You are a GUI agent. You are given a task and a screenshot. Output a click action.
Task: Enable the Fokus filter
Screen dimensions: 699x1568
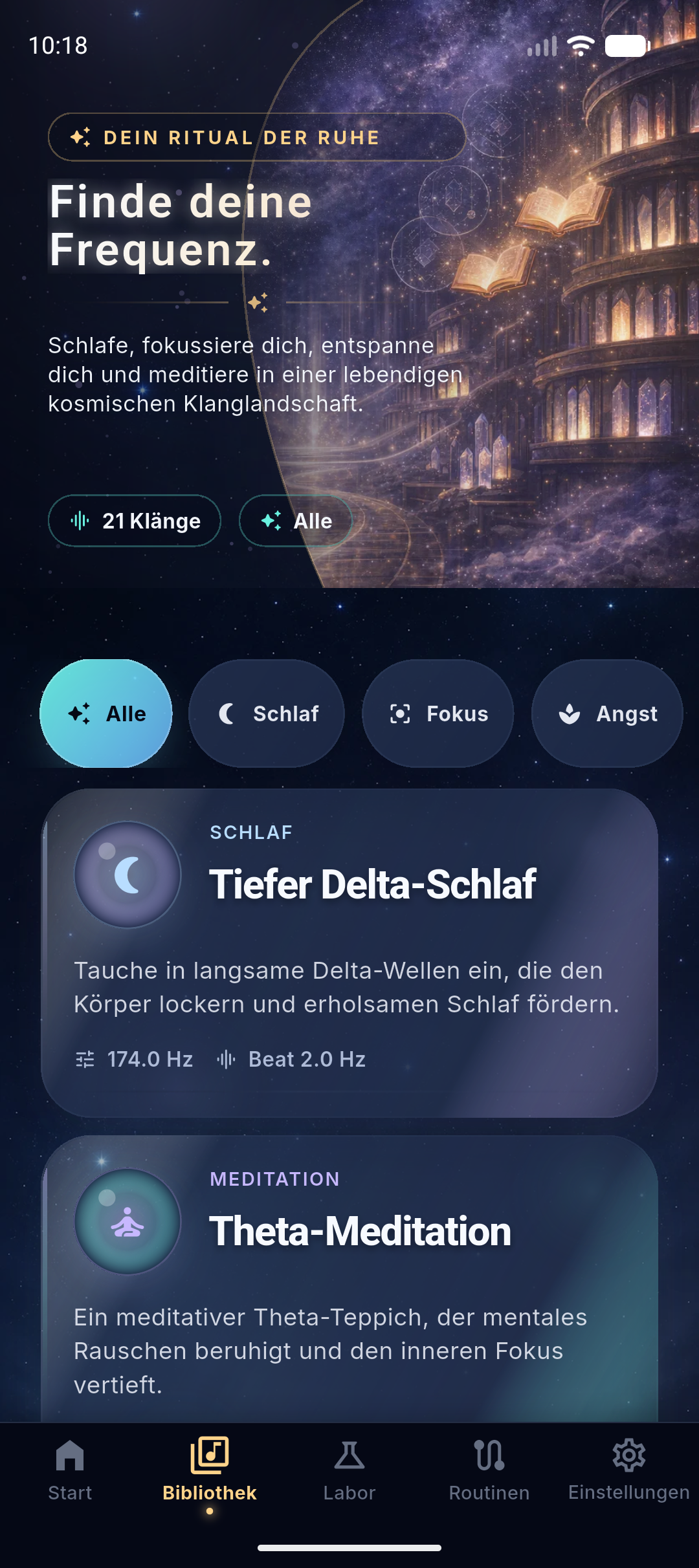pyautogui.click(x=438, y=713)
